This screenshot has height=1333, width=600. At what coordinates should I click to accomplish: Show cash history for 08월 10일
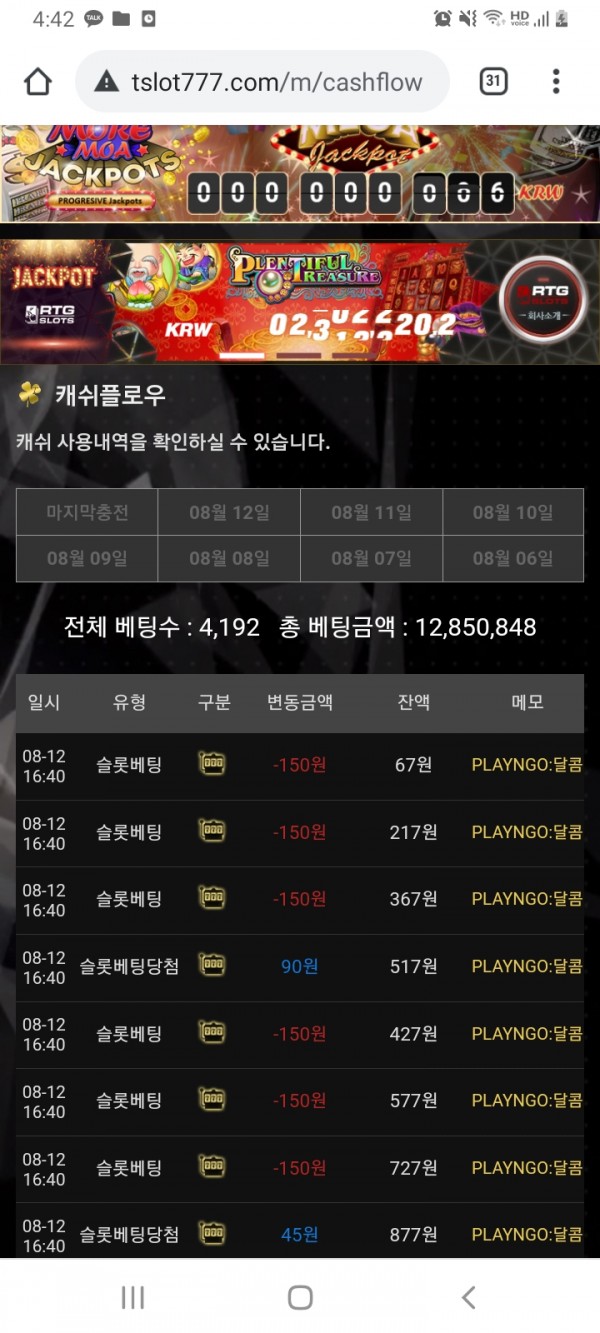pos(513,512)
